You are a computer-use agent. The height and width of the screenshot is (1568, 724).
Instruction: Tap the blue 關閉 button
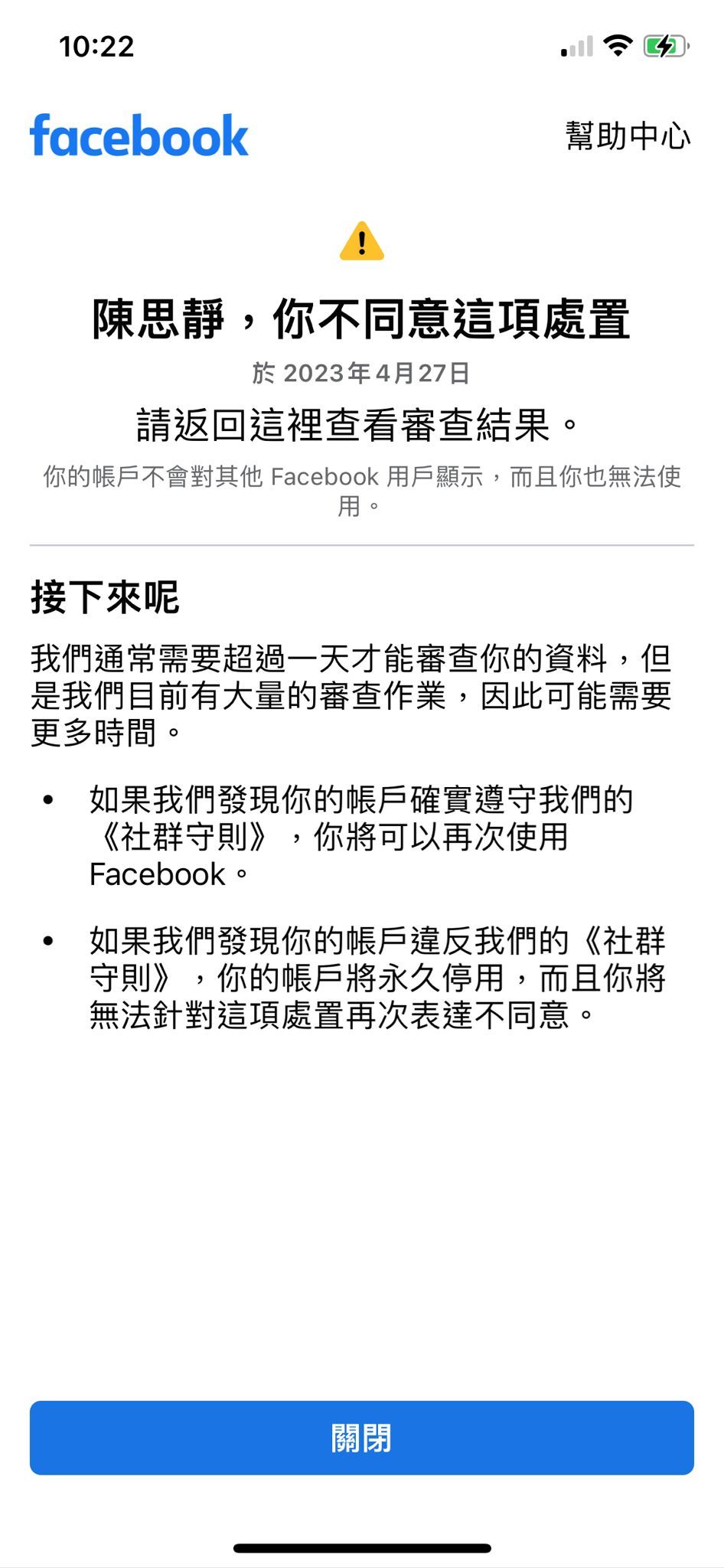(362, 1438)
